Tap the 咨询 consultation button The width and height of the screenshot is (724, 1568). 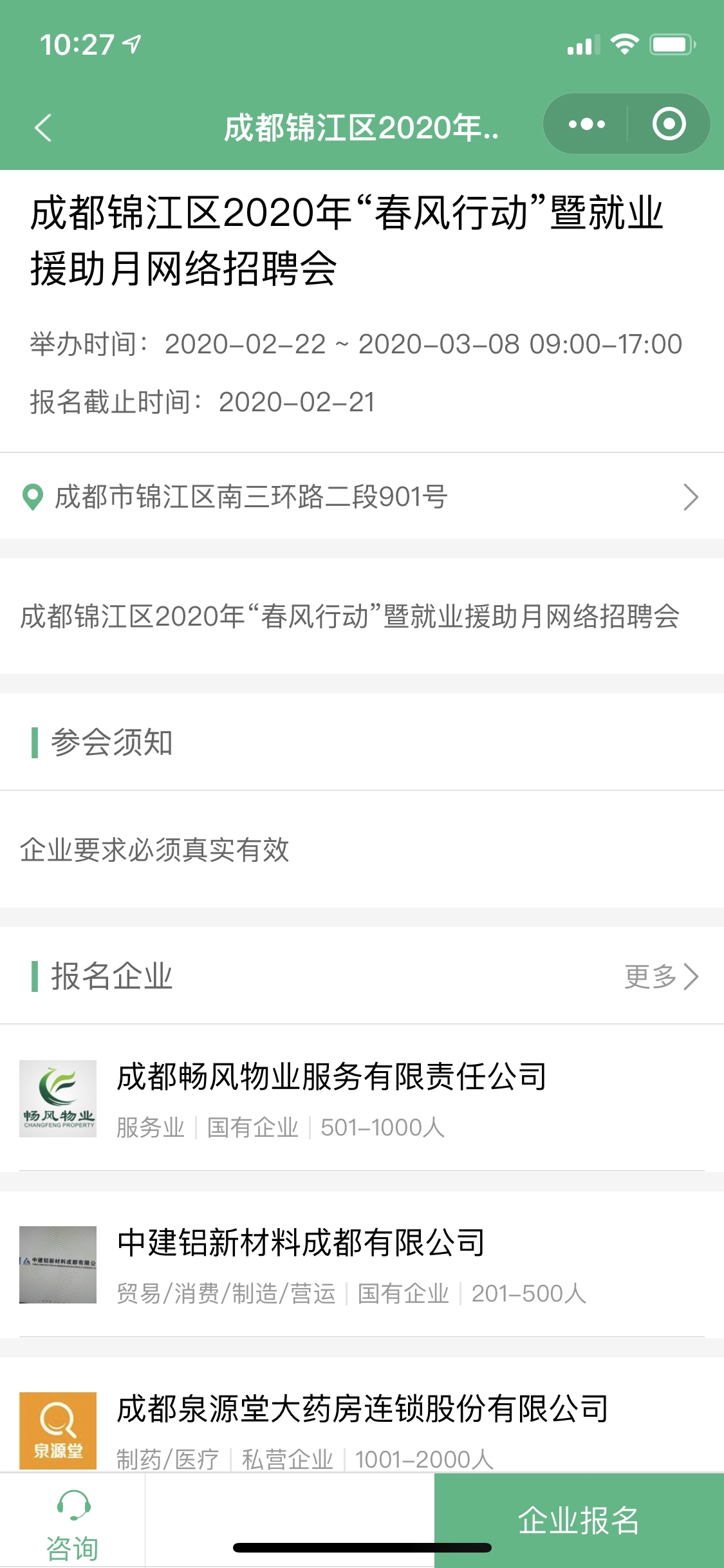point(72,1520)
